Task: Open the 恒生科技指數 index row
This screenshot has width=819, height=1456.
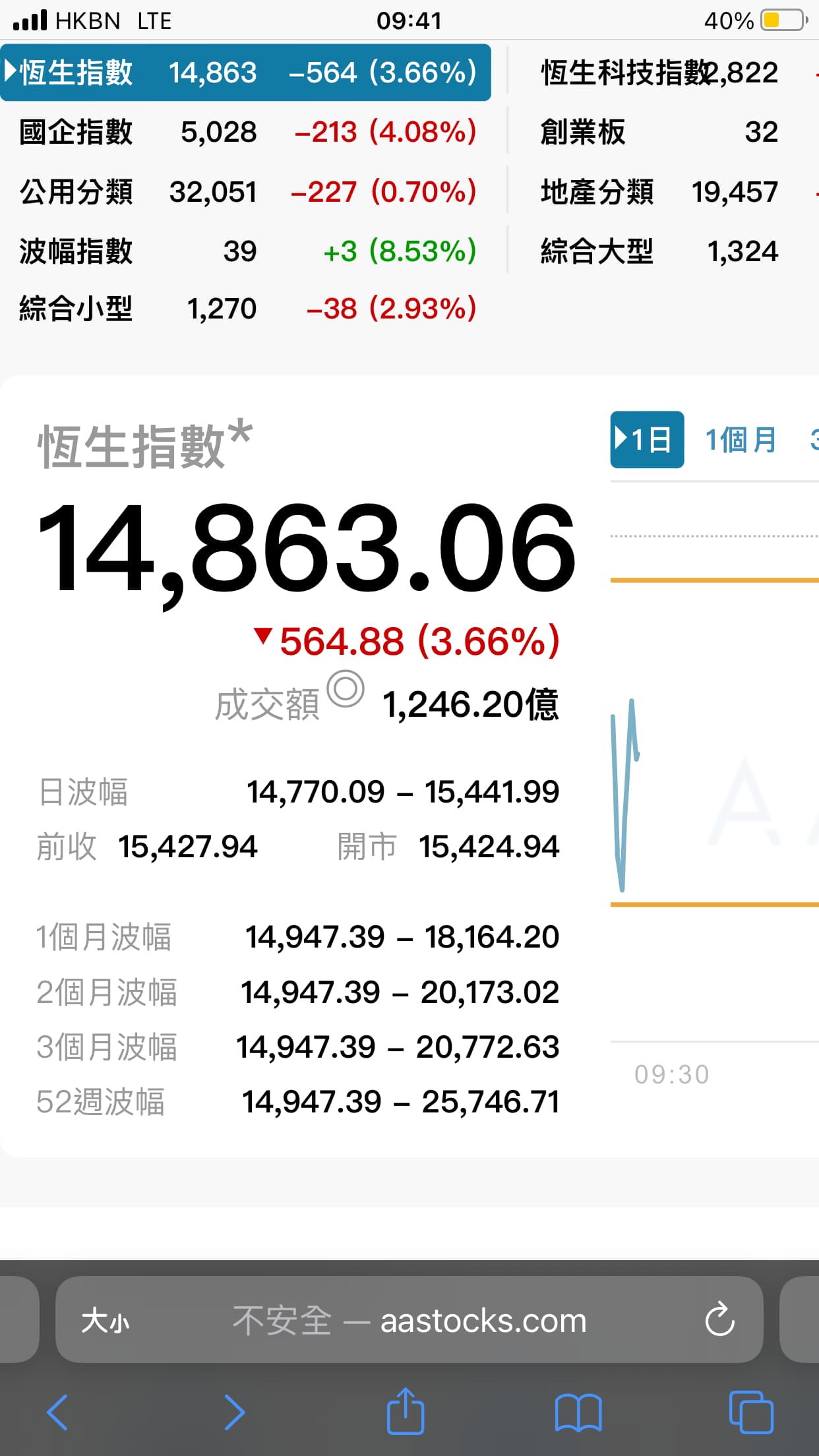Action: point(666,73)
